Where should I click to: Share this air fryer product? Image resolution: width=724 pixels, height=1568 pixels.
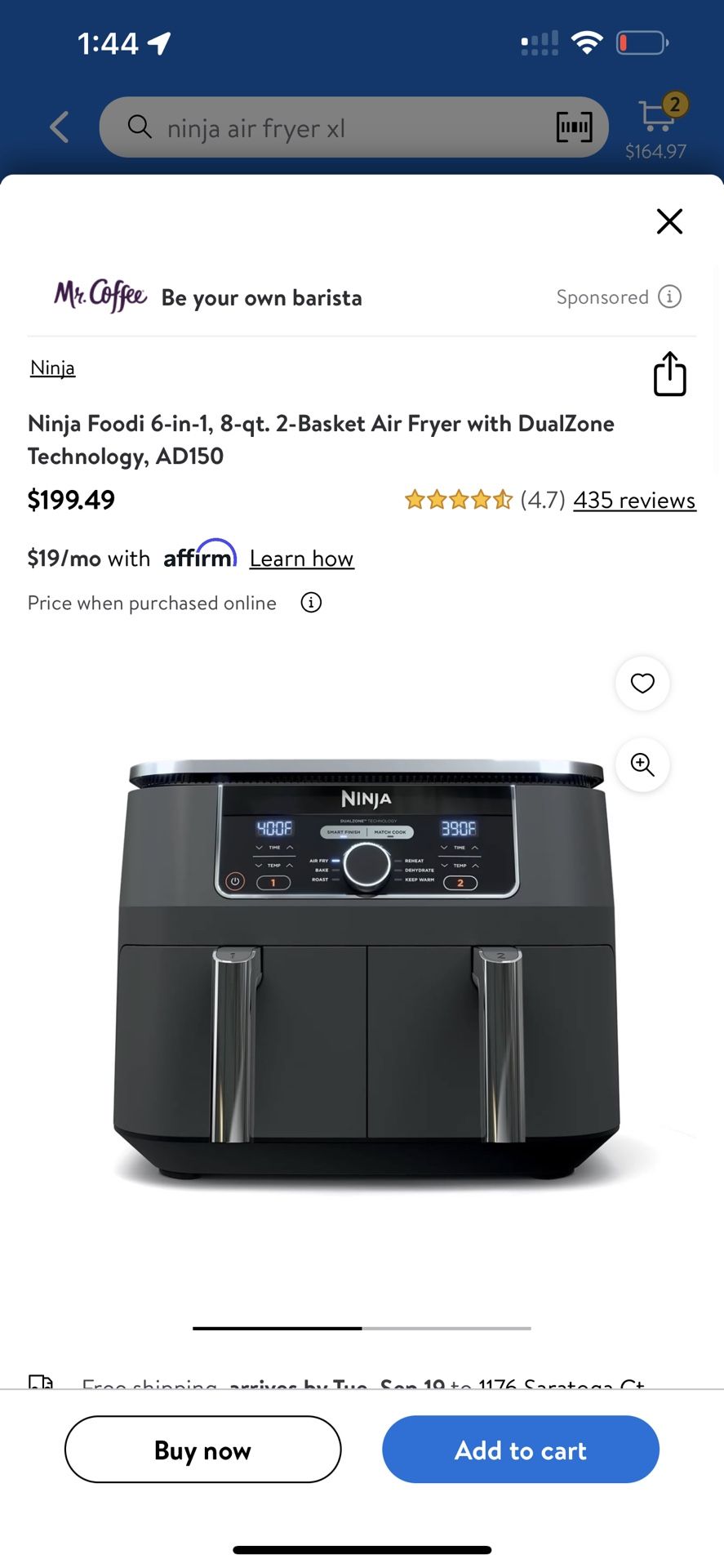click(669, 374)
